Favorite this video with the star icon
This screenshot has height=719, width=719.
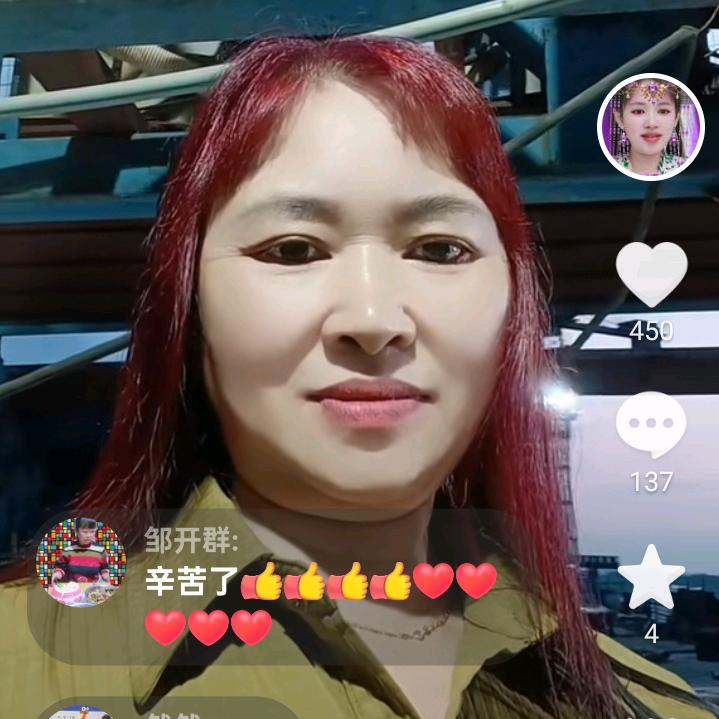651,578
